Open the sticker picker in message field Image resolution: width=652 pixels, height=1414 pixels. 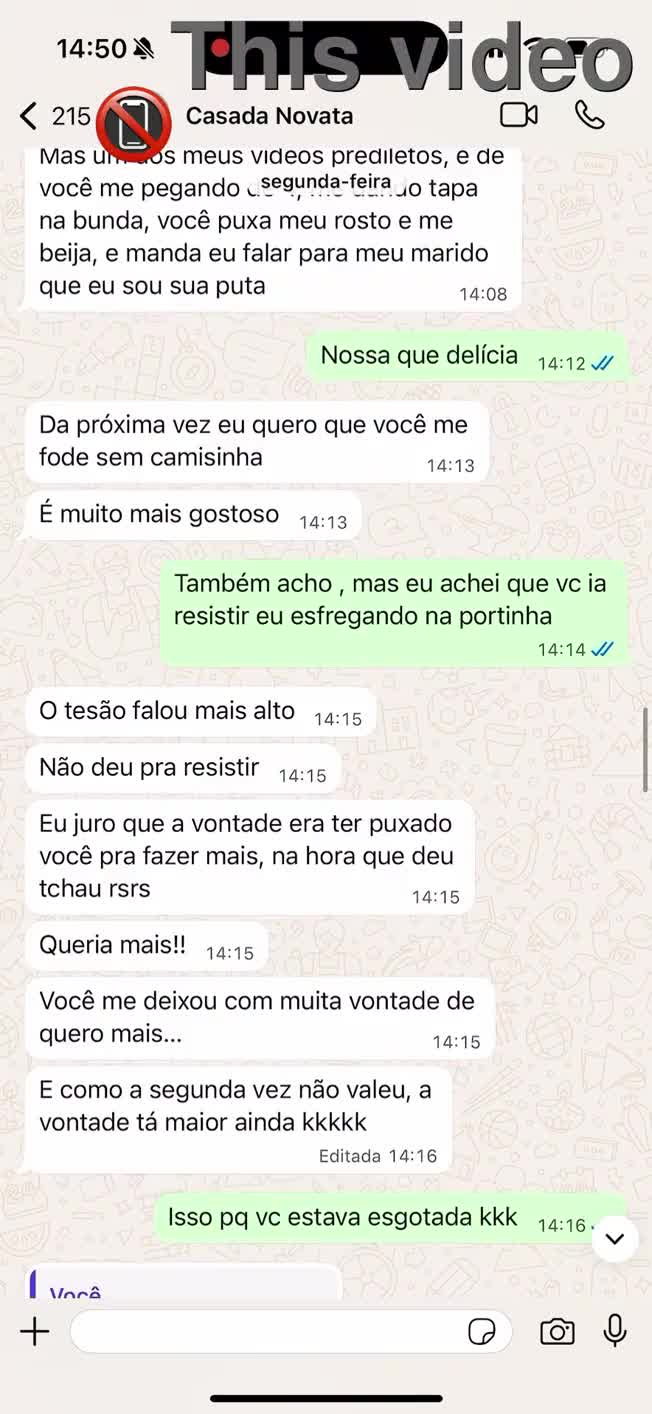click(482, 1331)
